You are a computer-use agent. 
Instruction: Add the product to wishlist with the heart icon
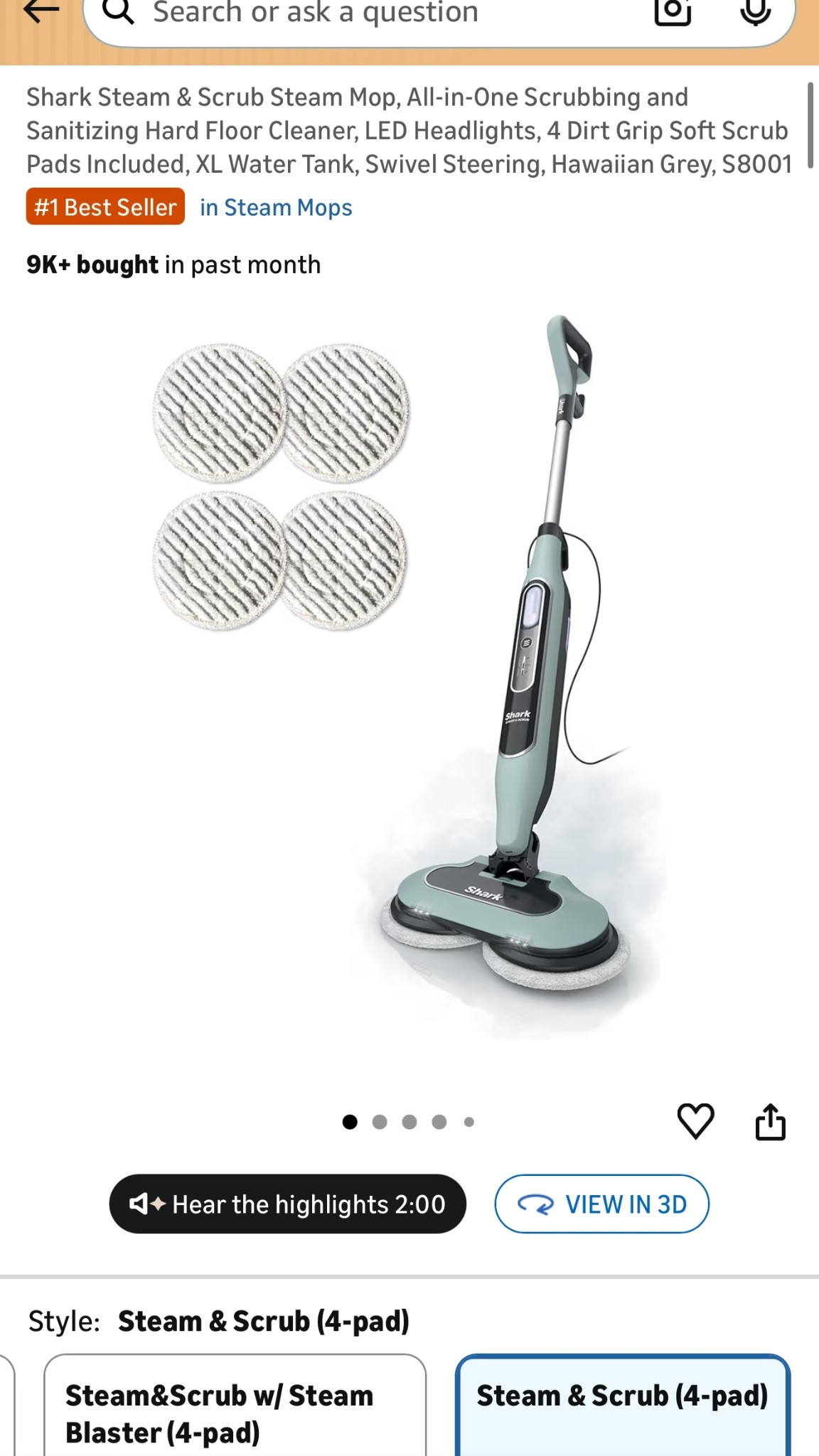click(x=695, y=1121)
